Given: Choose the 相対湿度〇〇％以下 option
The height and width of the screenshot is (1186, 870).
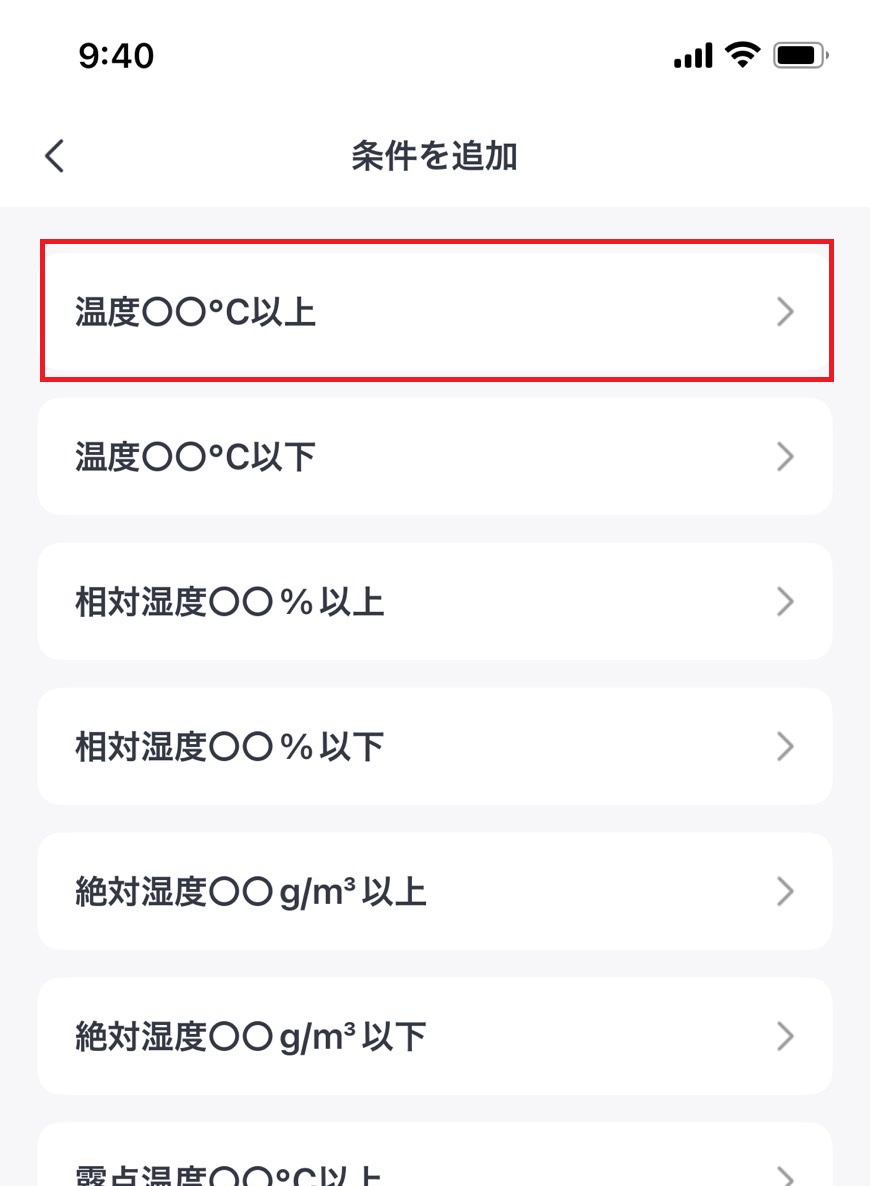Looking at the screenshot, I should (435, 747).
